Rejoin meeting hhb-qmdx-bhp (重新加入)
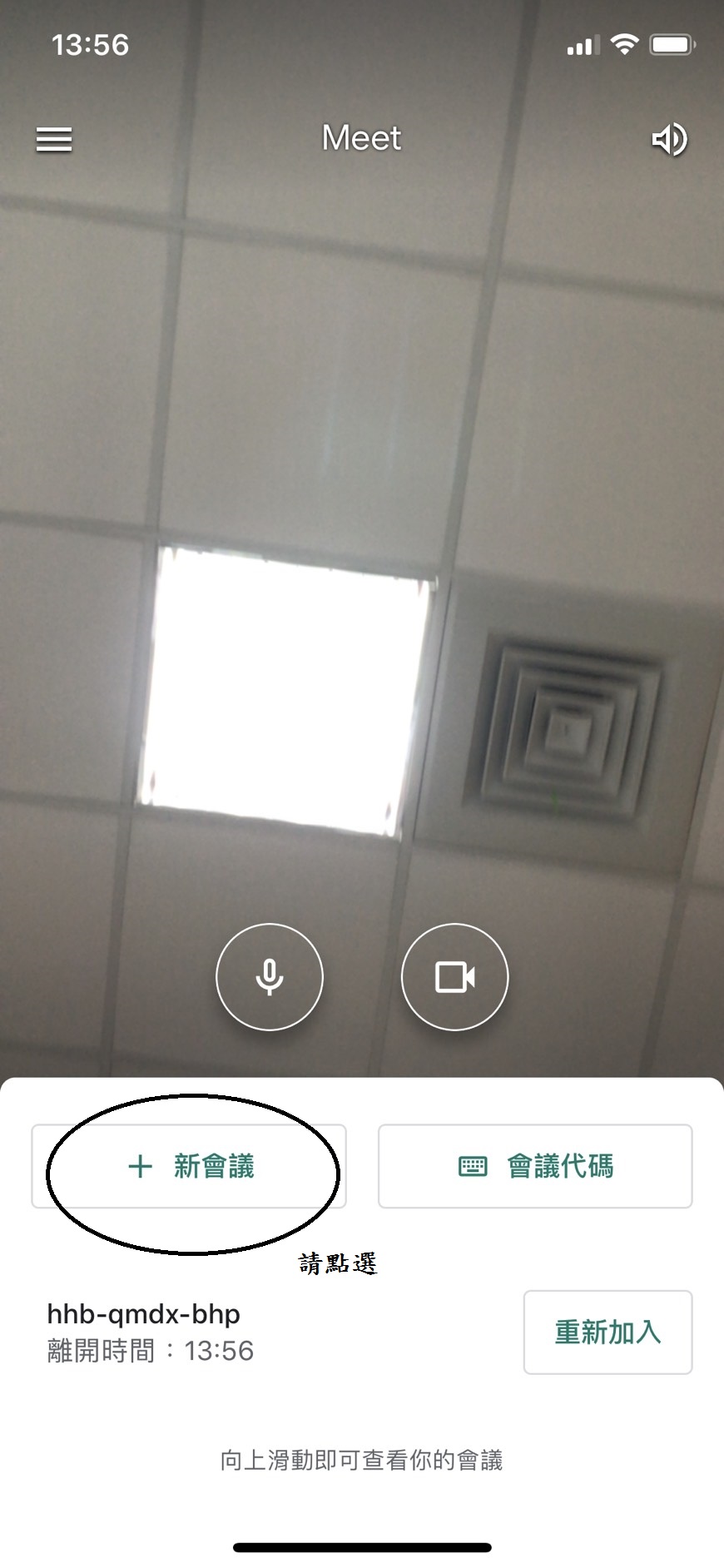This screenshot has width=724, height=1568. click(x=607, y=1332)
